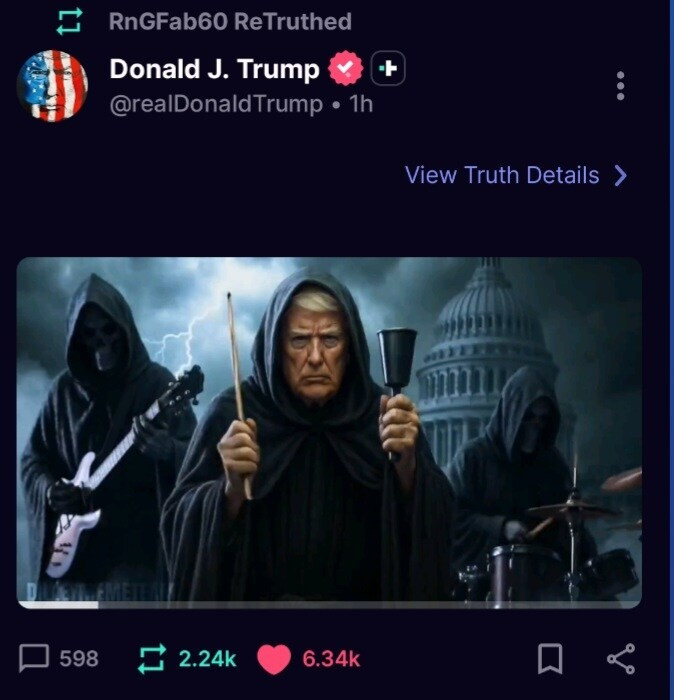Open the Donald J. Trump profile avatar
The width and height of the screenshot is (674, 700).
[53, 85]
